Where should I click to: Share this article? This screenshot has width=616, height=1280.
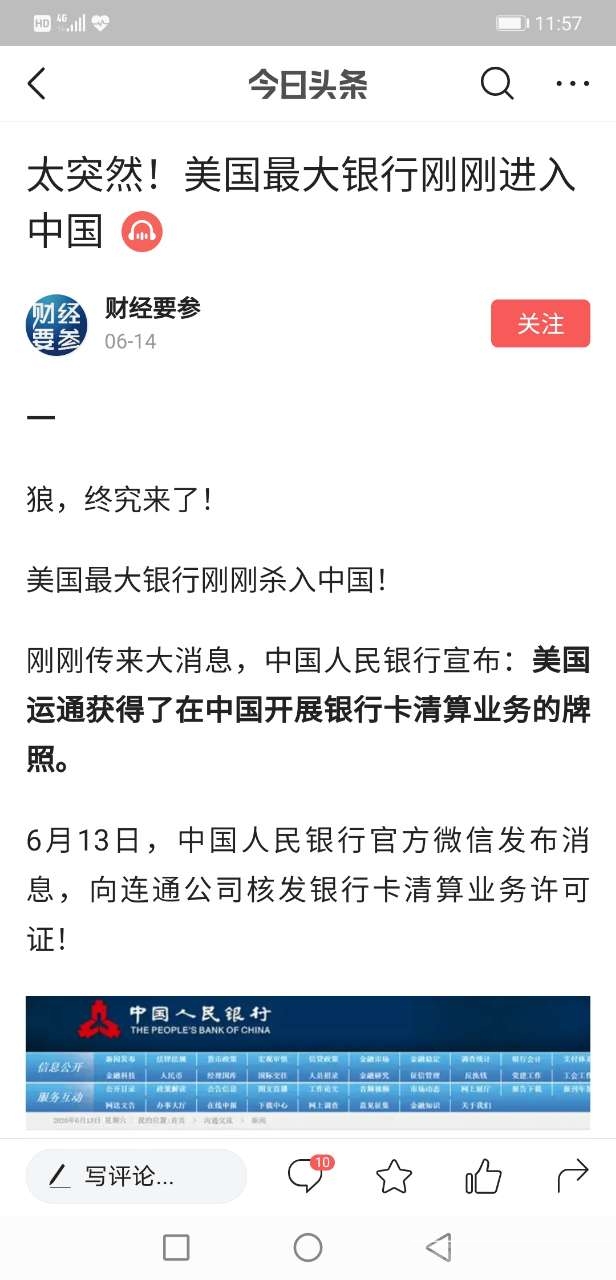tap(572, 1176)
